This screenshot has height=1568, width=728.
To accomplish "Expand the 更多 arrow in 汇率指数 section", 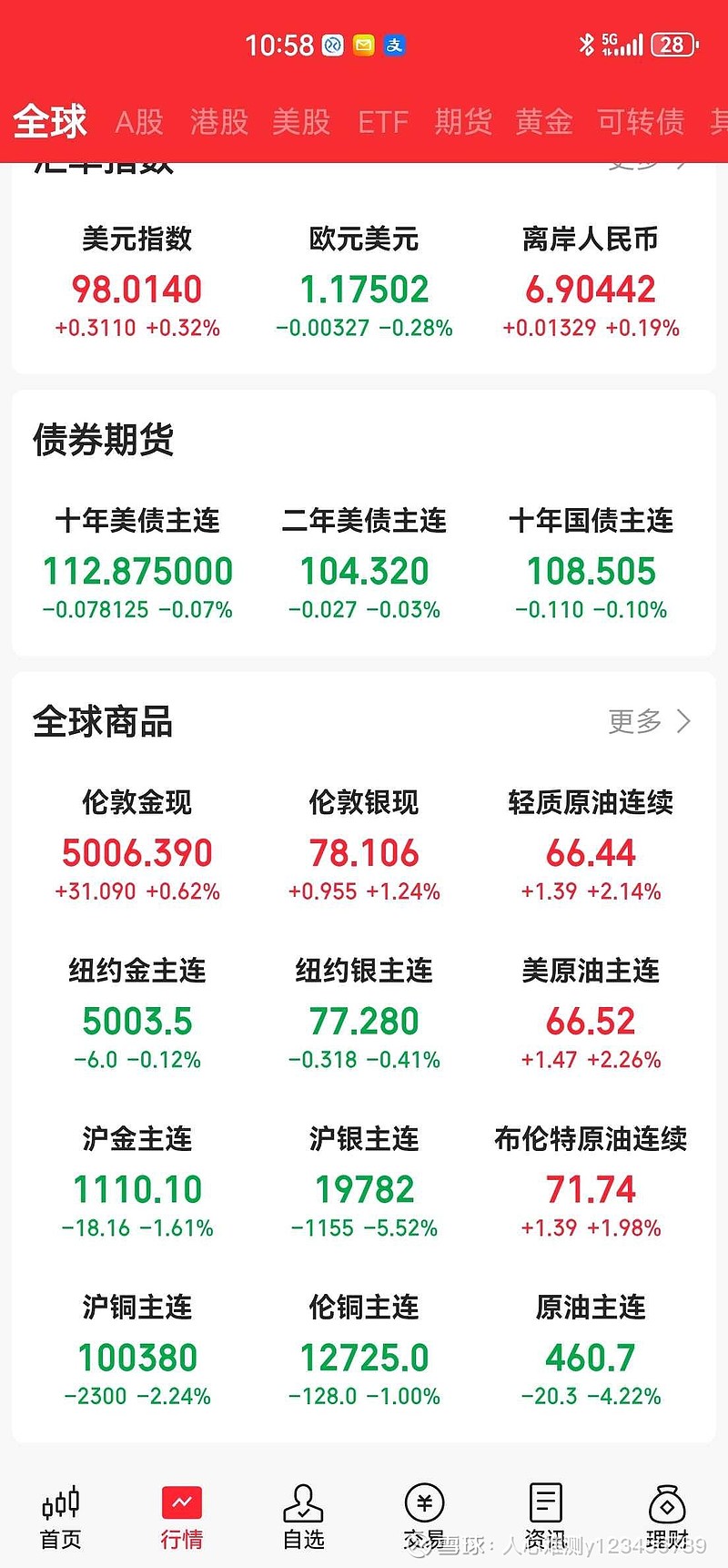I will [647, 164].
